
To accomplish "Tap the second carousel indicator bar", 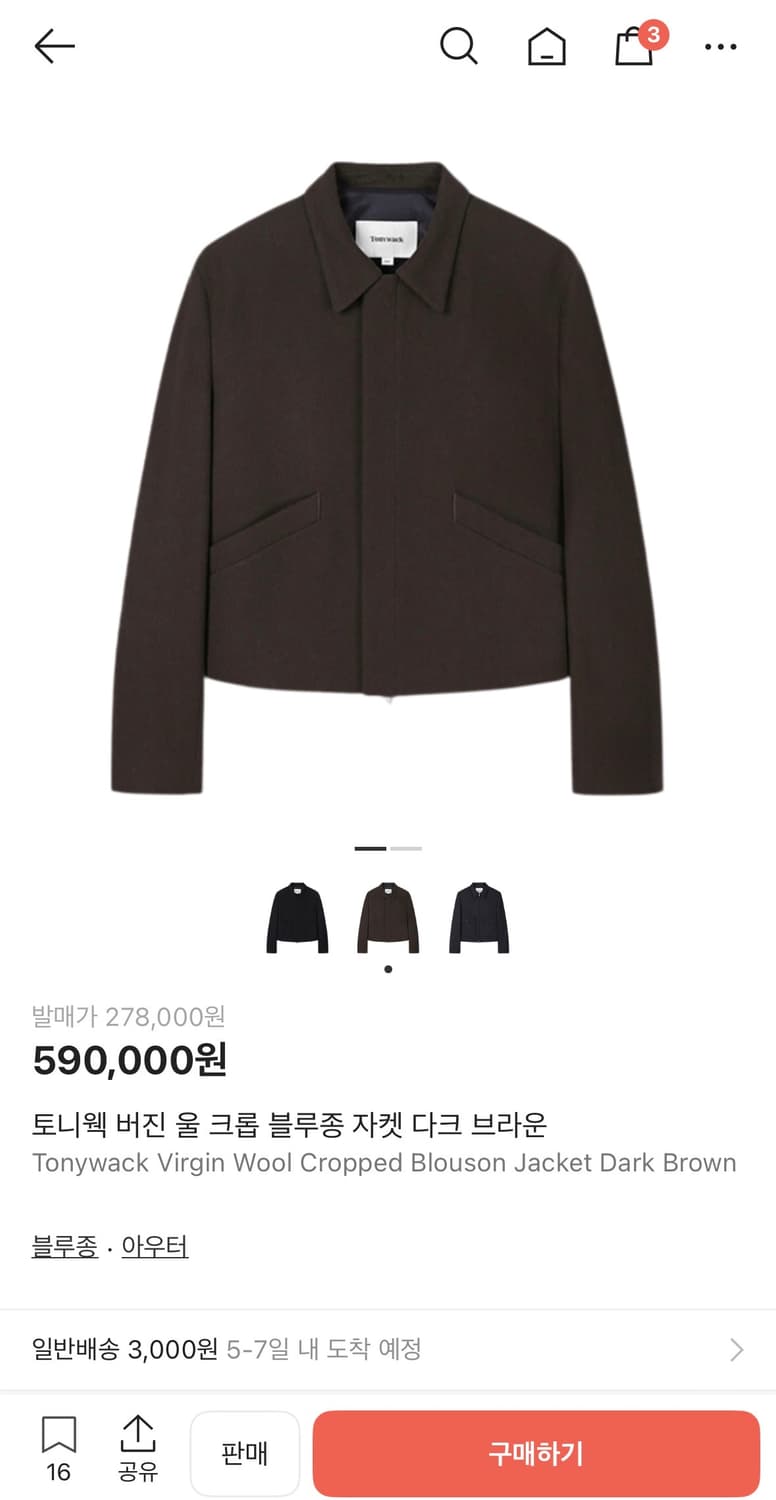I will 404,847.
